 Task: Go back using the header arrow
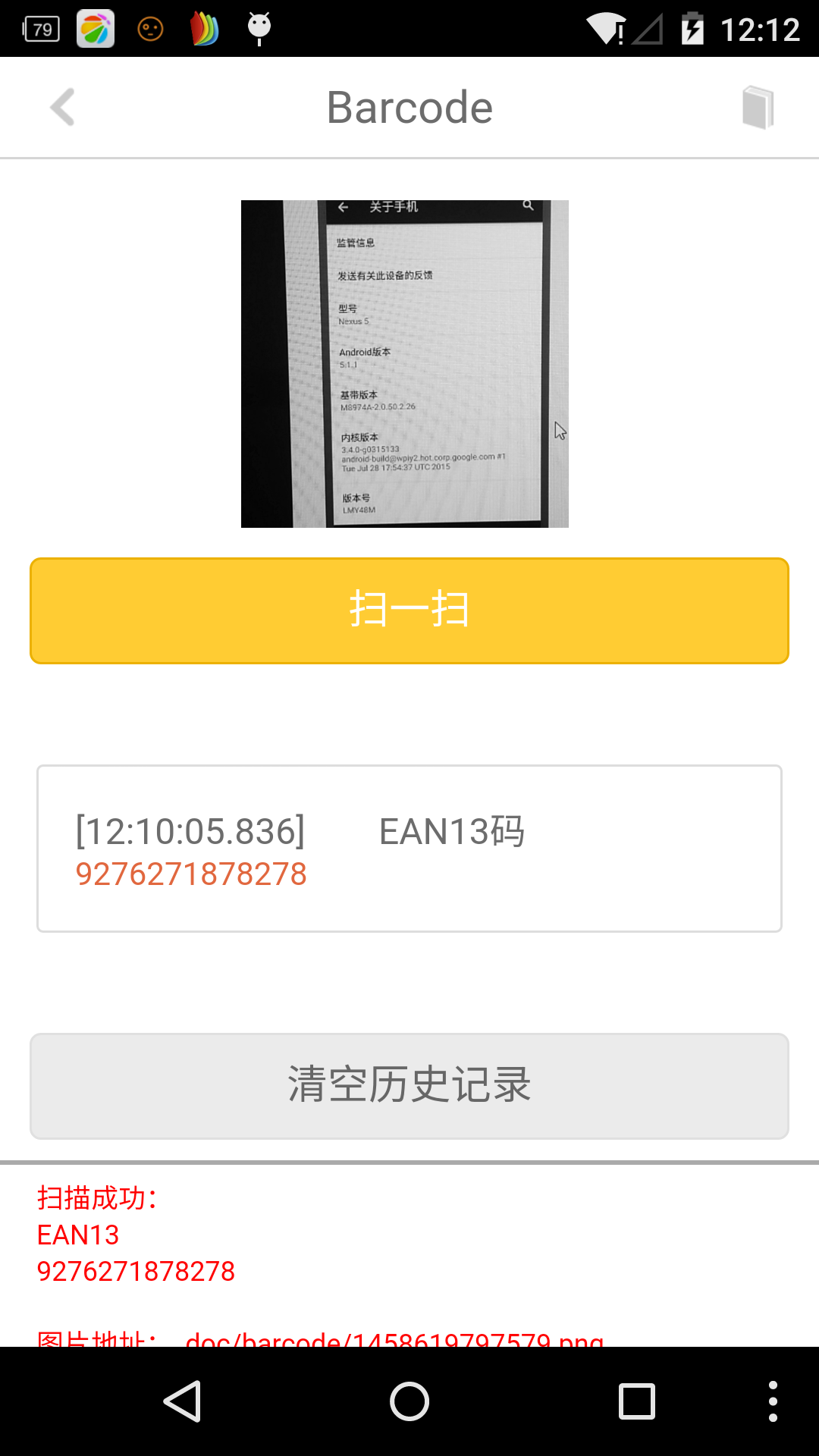coord(62,107)
